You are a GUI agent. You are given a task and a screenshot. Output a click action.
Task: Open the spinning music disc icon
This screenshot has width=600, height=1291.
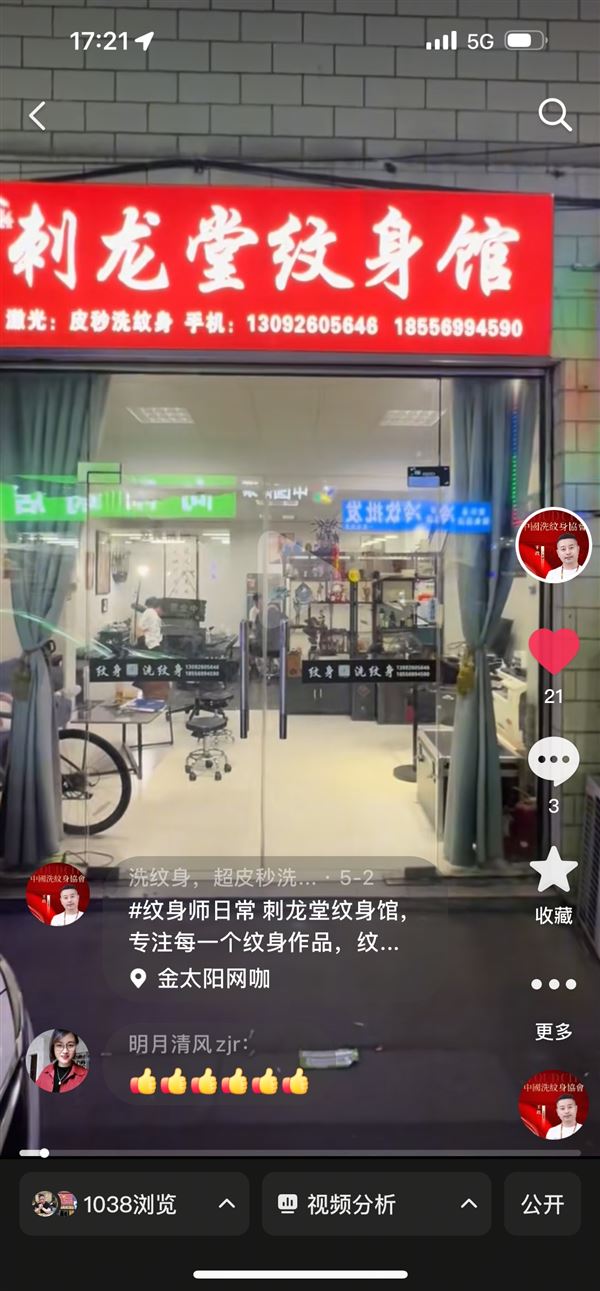coord(553,1106)
